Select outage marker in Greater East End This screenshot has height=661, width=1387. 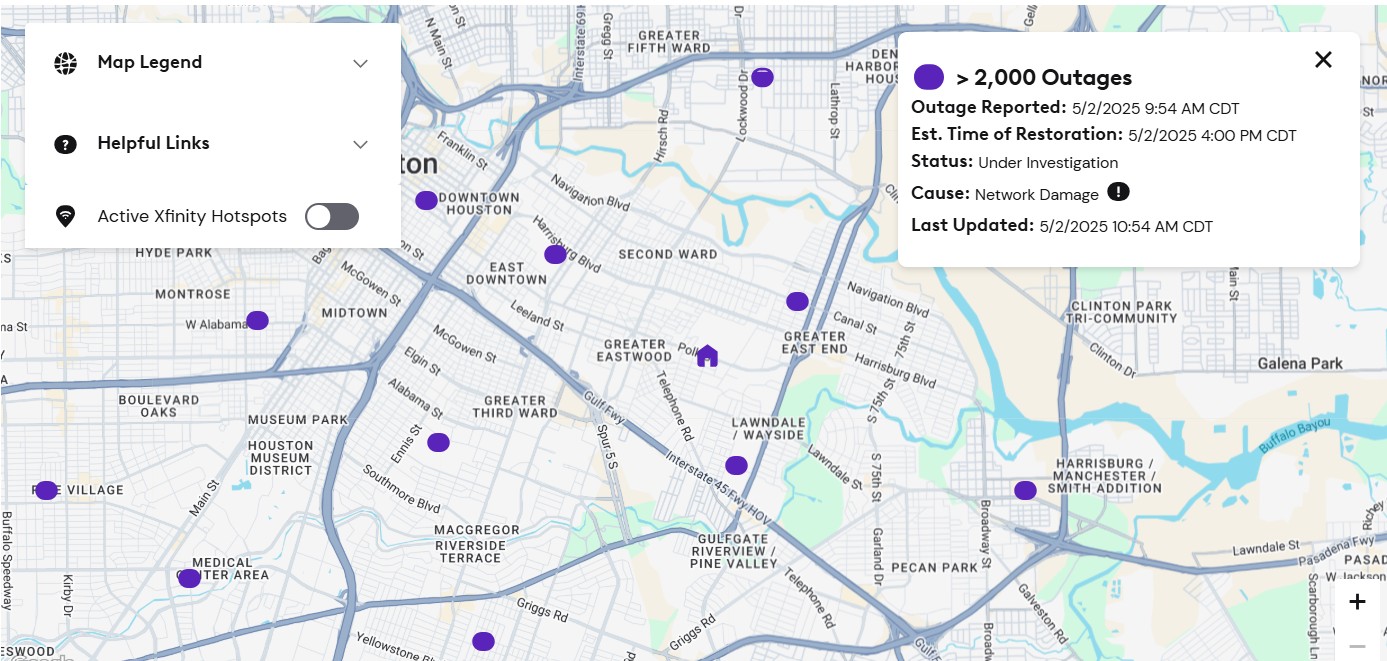coord(797,301)
